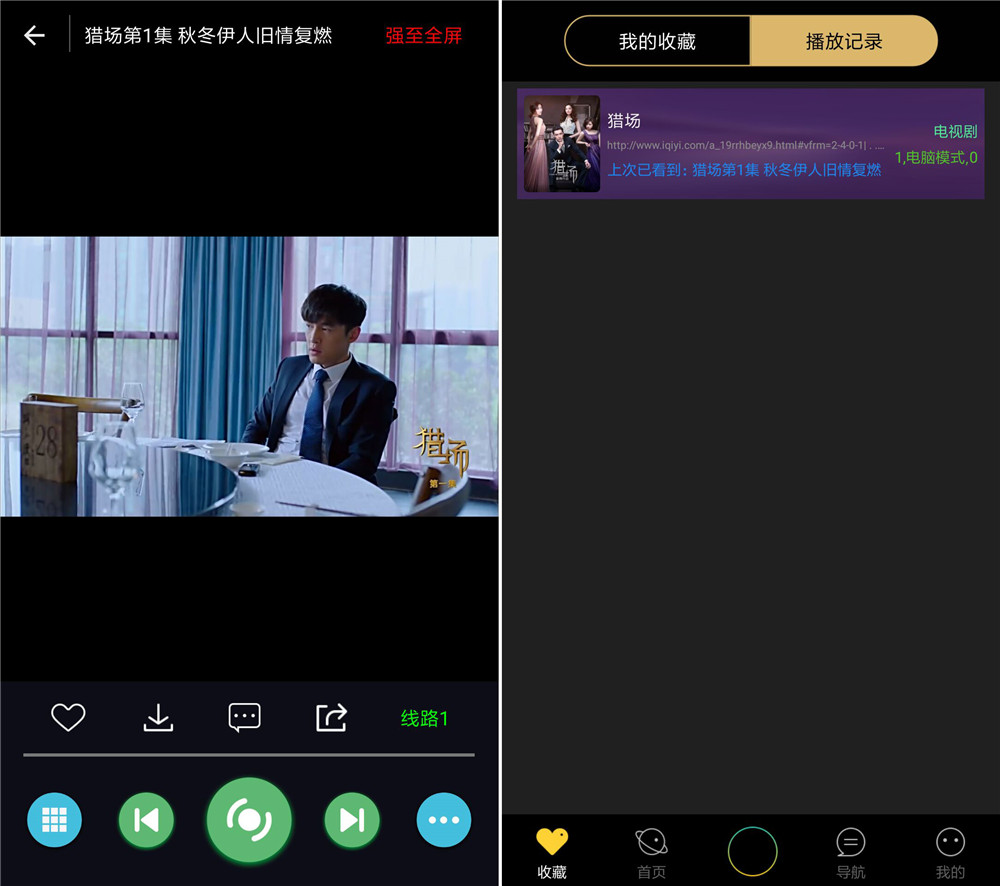Switch to the 我的收藏 tab

tap(657, 42)
